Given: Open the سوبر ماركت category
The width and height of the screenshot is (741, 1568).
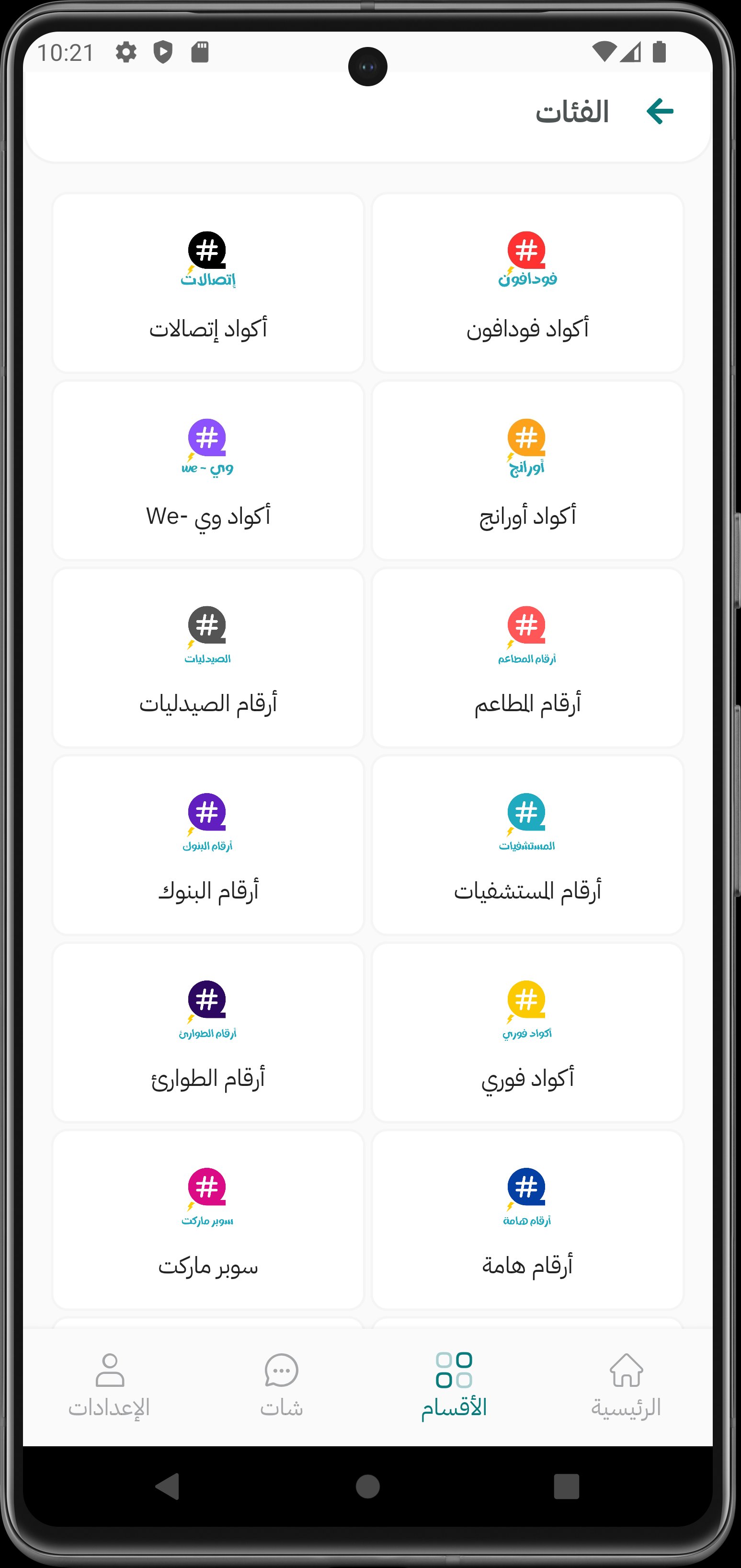Looking at the screenshot, I should (x=208, y=1221).
